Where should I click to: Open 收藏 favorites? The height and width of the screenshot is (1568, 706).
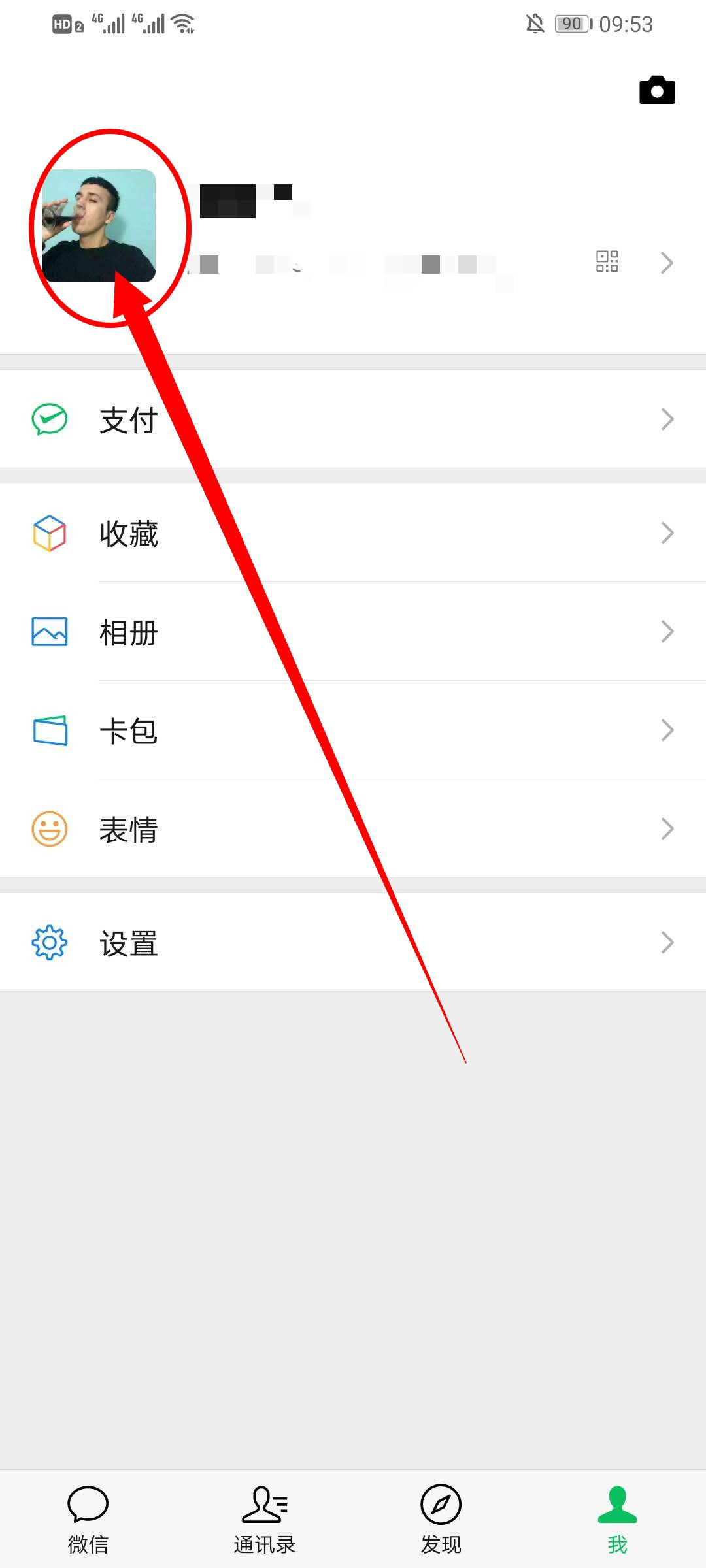point(353,533)
